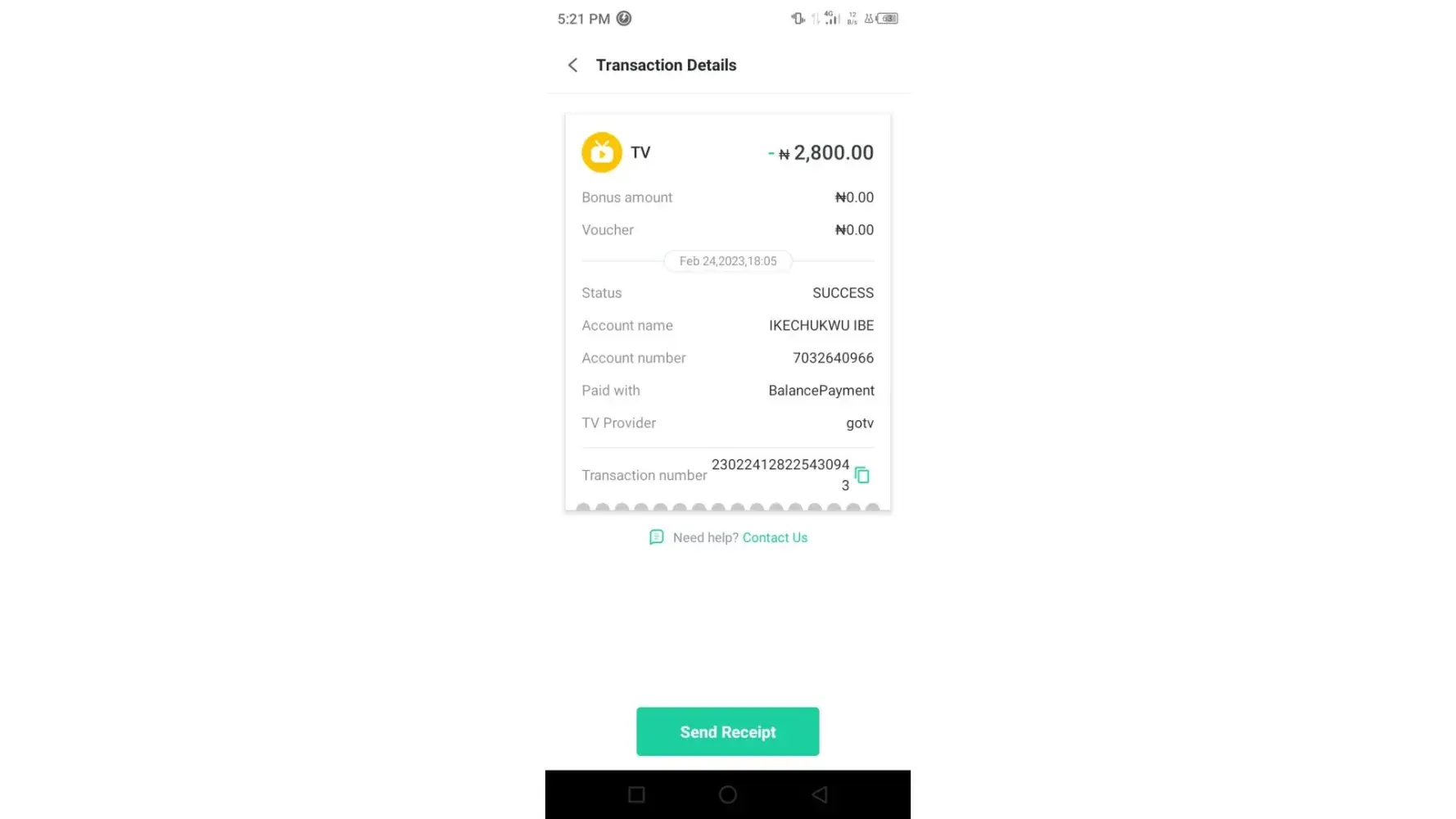
Task: Tap the Send Receipt button
Action: 727,731
